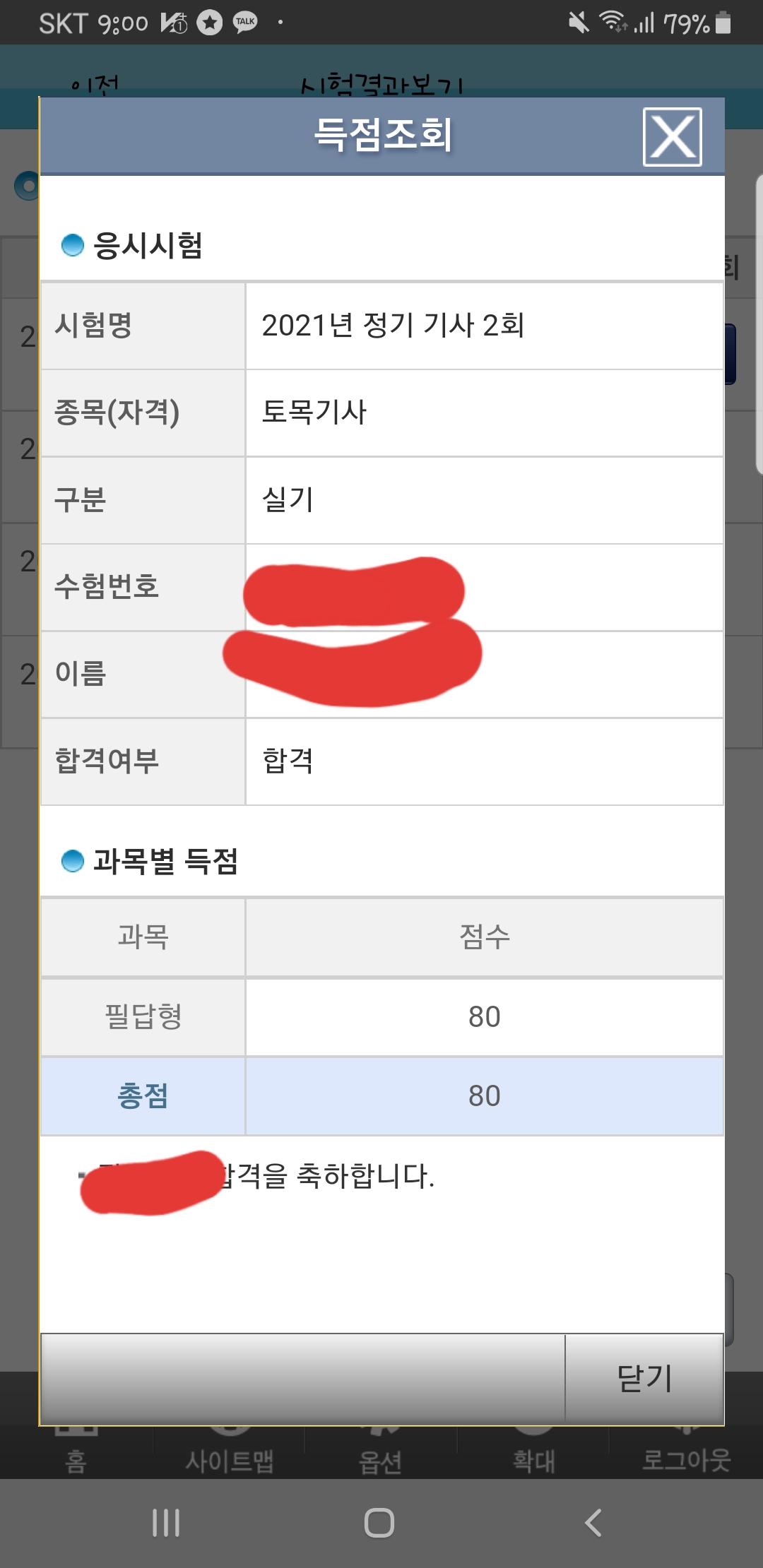
Task: Go to the home screen via system home
Action: click(379, 1523)
